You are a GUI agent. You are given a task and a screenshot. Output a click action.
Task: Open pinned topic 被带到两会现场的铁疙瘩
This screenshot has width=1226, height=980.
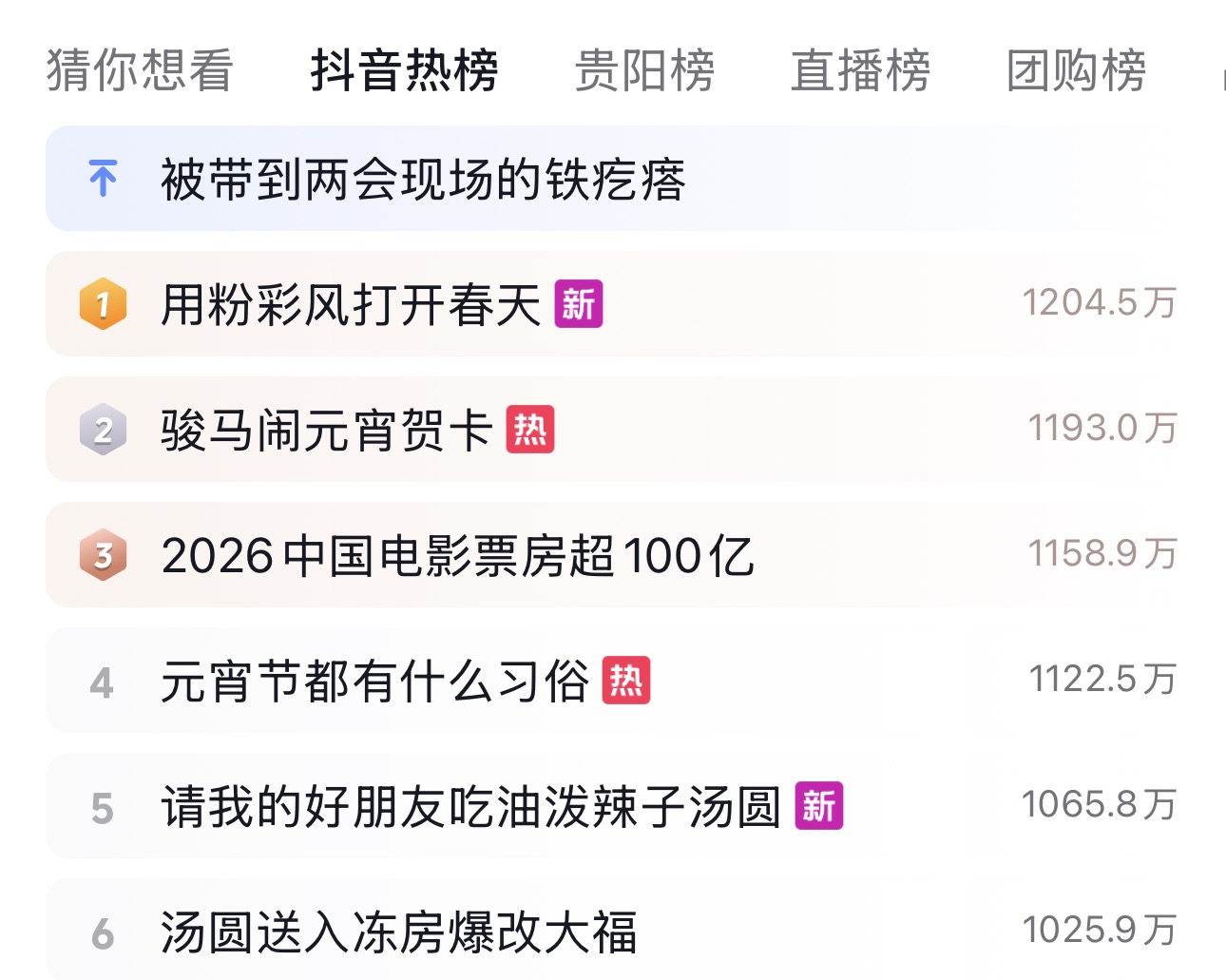[x=423, y=180]
